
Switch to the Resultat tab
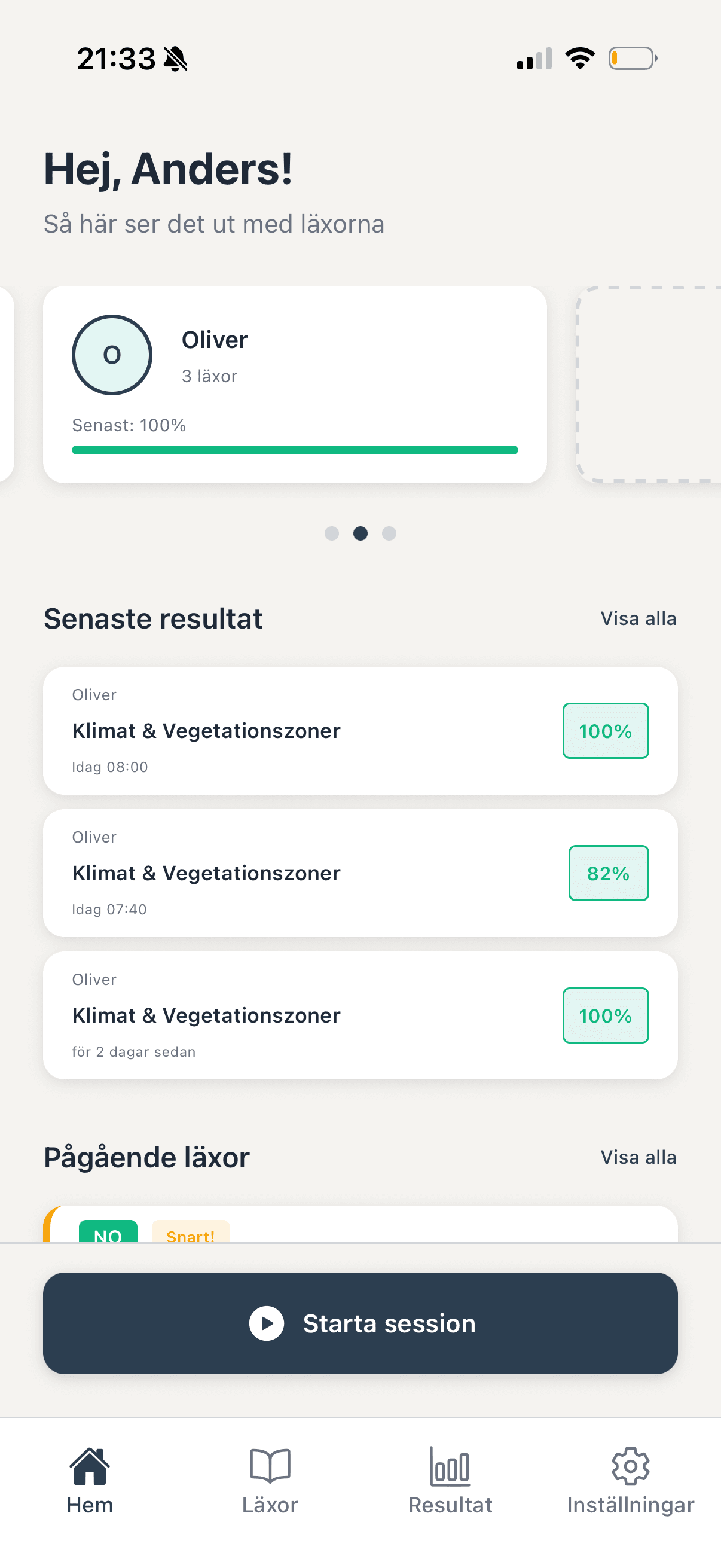[x=450, y=1468]
